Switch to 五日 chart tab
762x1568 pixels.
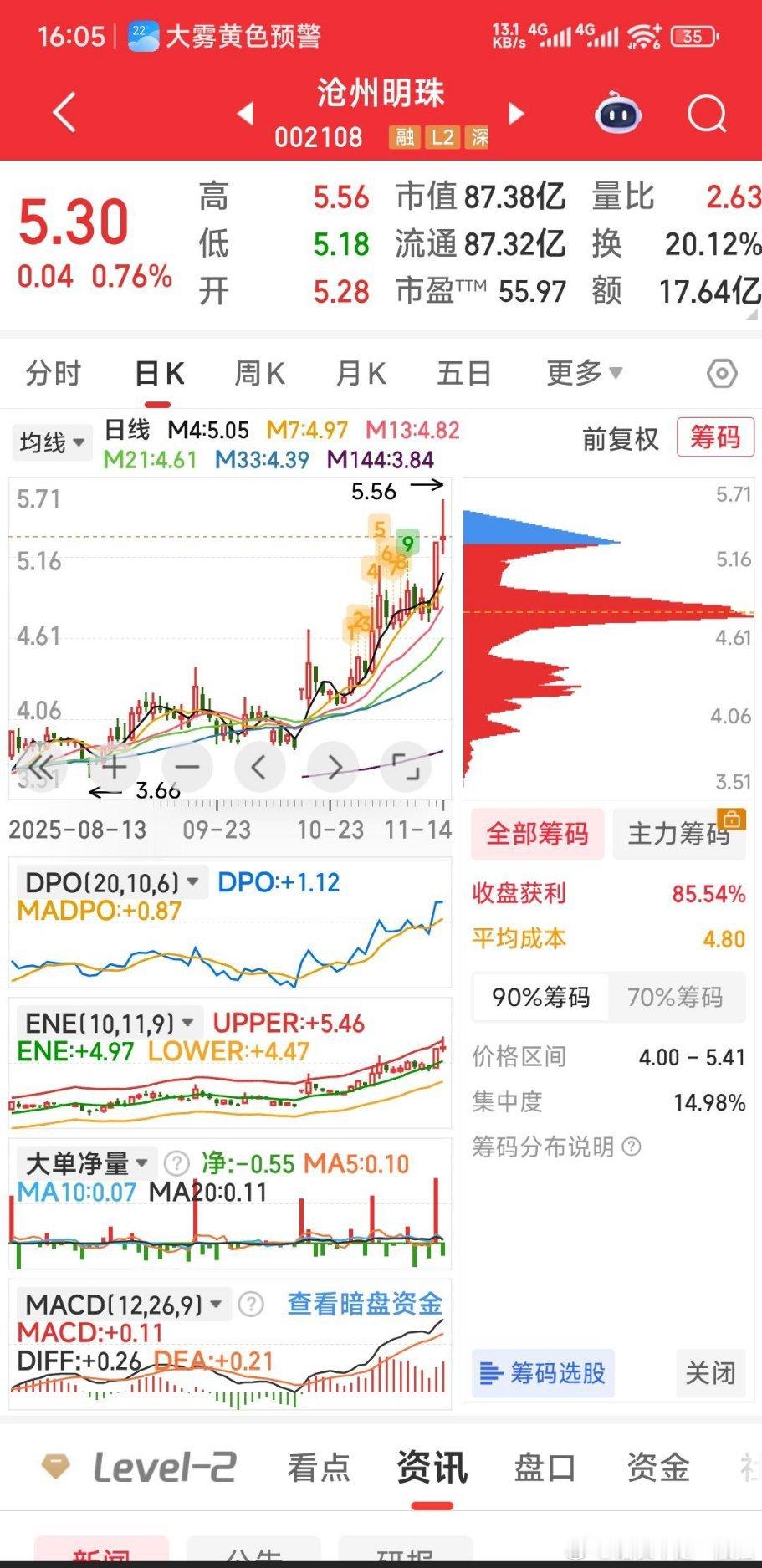pos(463,373)
